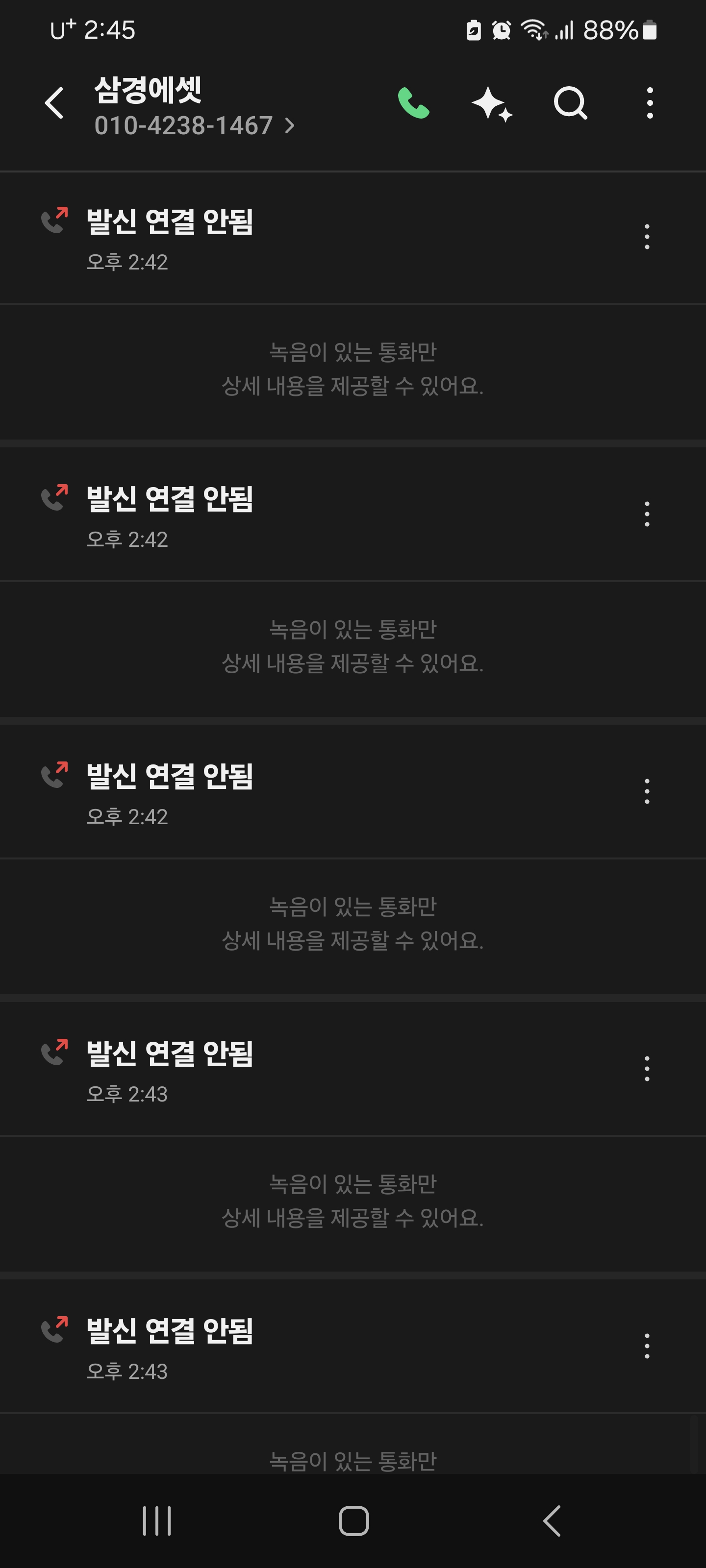The height and width of the screenshot is (1568, 706).
Task: Open the AI sparkle feature in the header
Action: coord(492,103)
